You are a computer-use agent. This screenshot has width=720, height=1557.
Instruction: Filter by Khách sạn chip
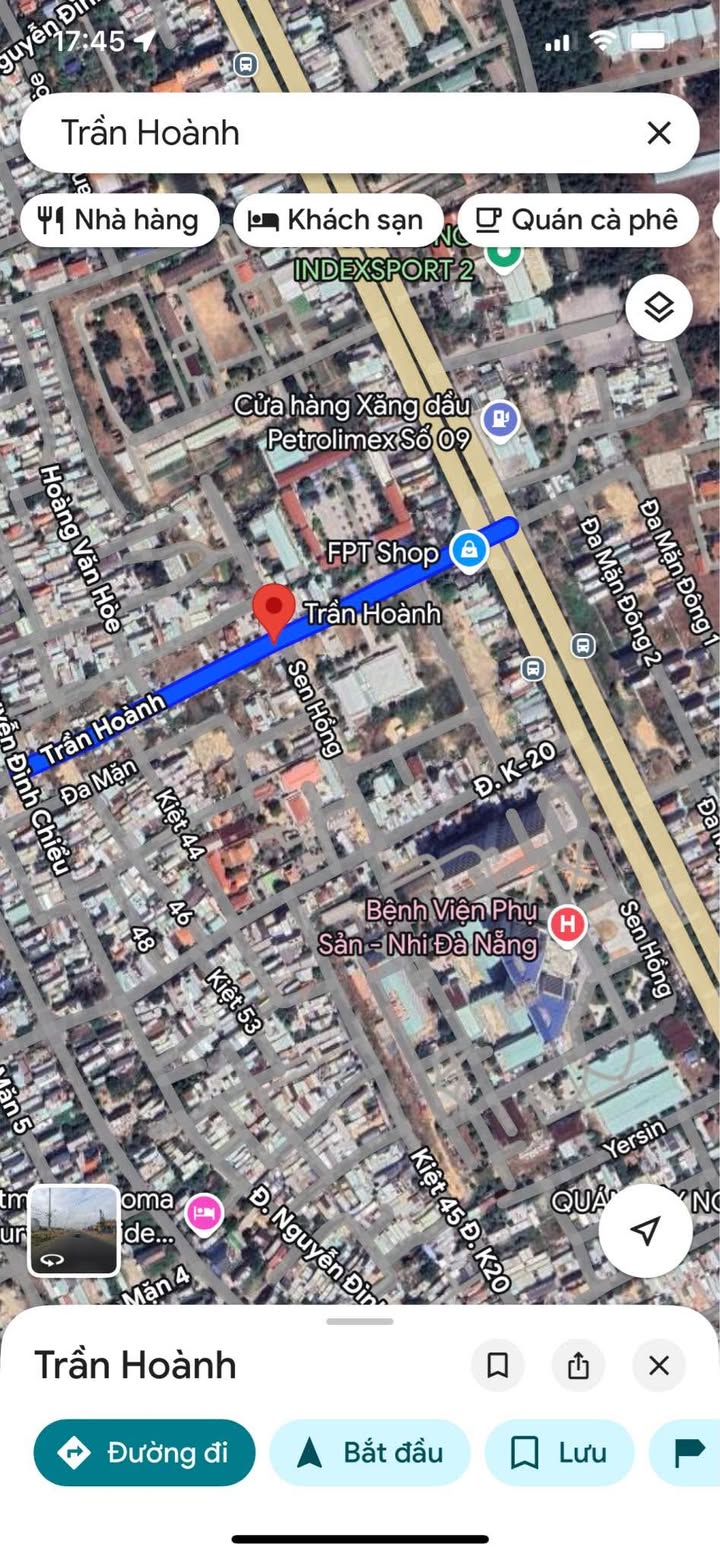coord(338,220)
